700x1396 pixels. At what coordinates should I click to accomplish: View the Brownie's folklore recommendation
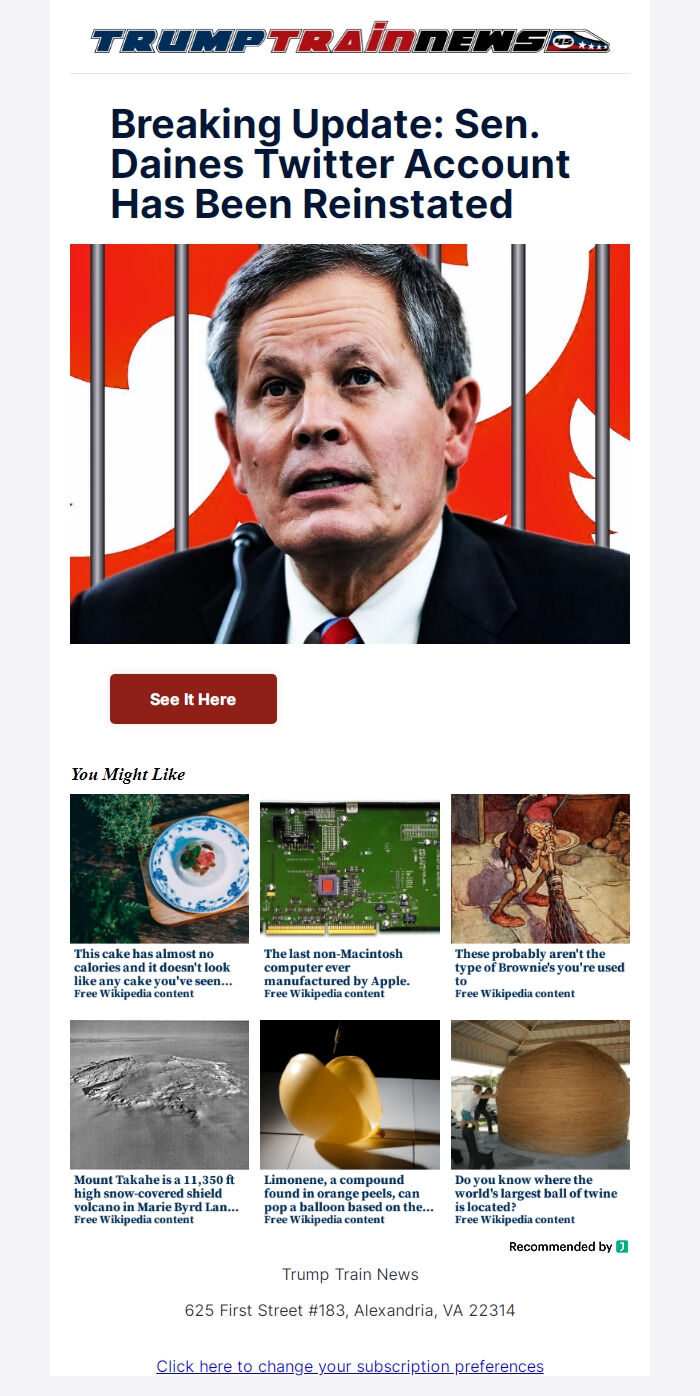pos(540,868)
